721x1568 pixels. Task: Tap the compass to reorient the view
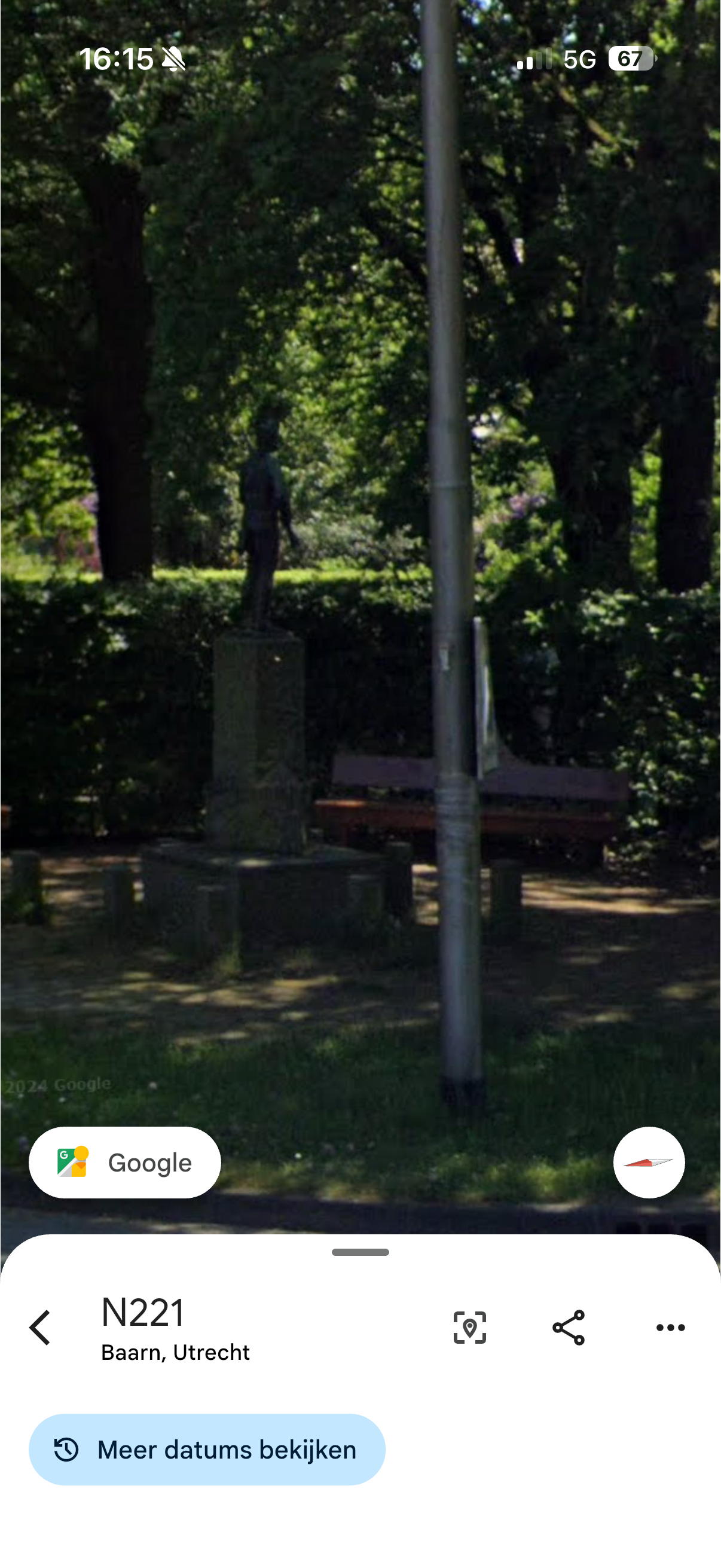pyautogui.click(x=649, y=1162)
